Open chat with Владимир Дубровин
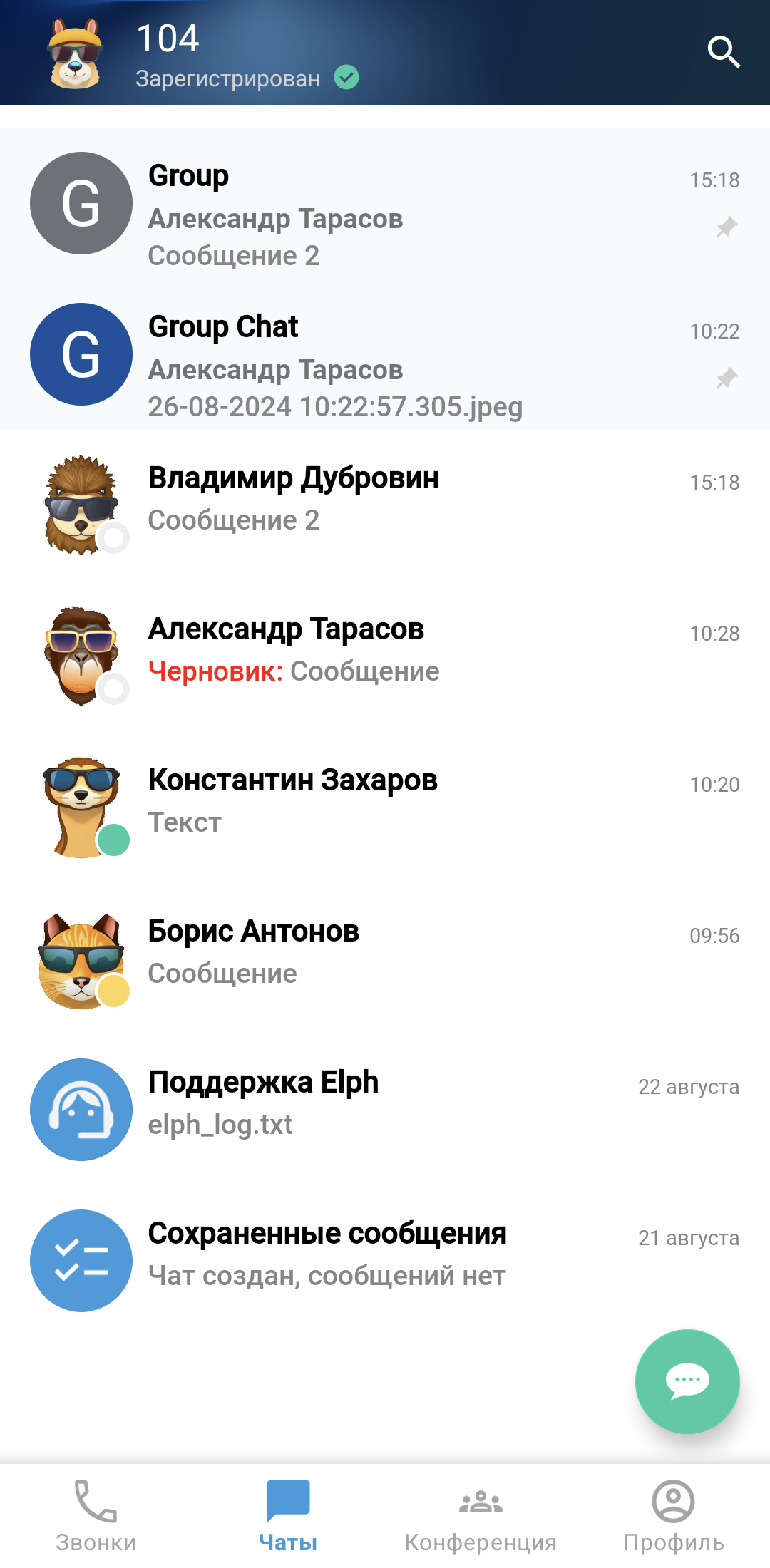This screenshot has height=1568, width=770. (x=385, y=505)
